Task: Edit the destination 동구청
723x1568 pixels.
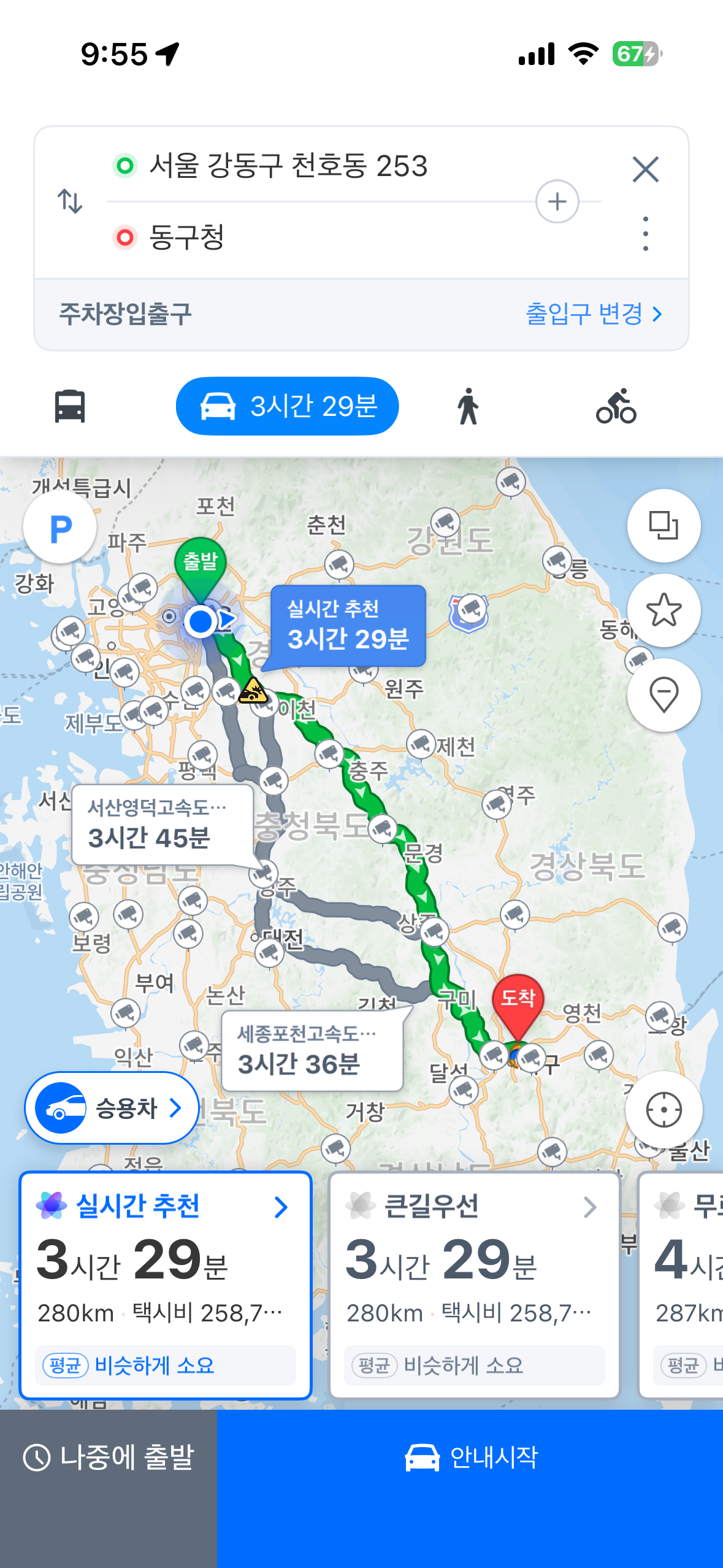Action: click(x=187, y=237)
